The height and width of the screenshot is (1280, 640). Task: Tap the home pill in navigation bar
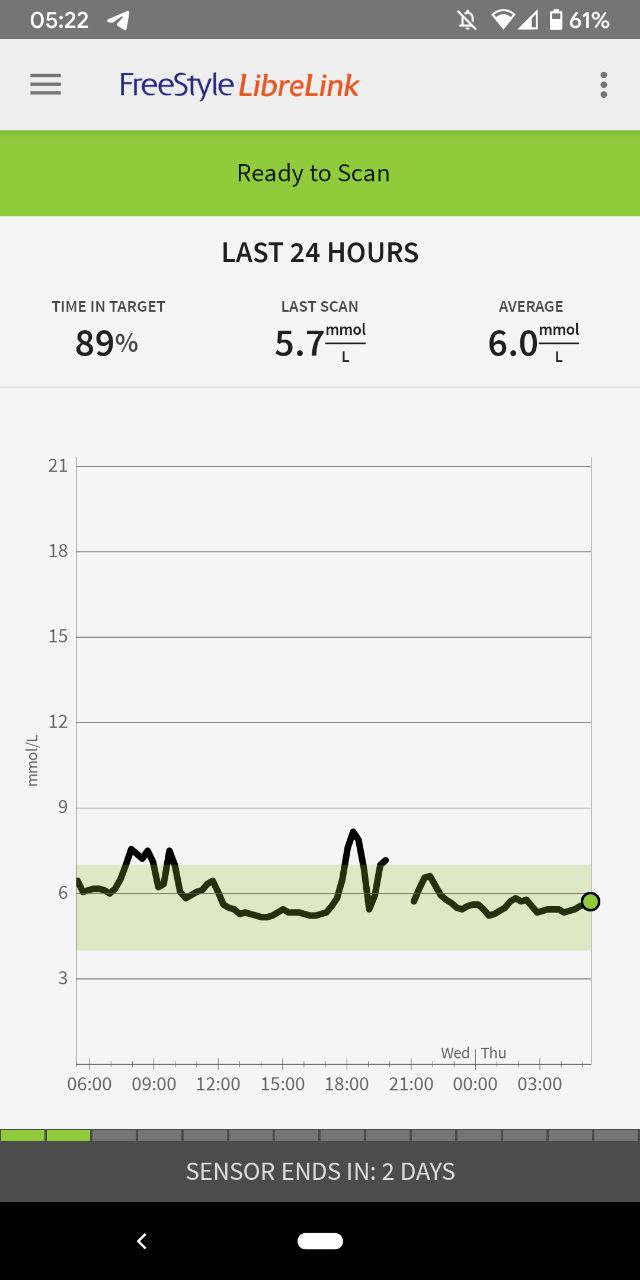click(x=320, y=1241)
